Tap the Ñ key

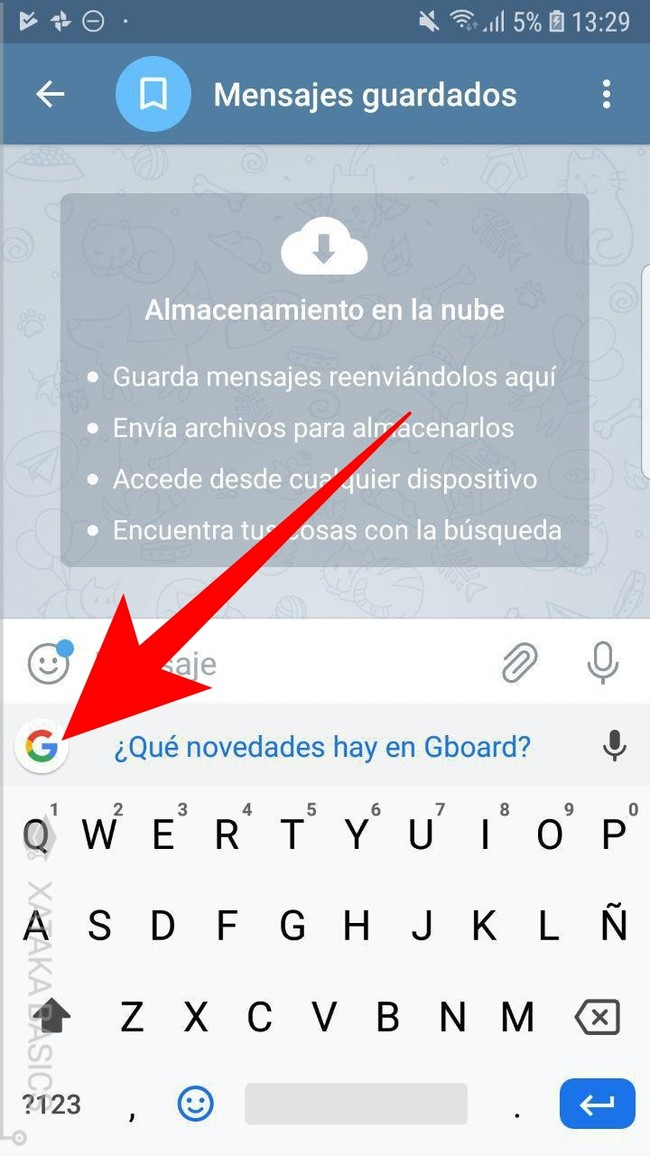(613, 927)
